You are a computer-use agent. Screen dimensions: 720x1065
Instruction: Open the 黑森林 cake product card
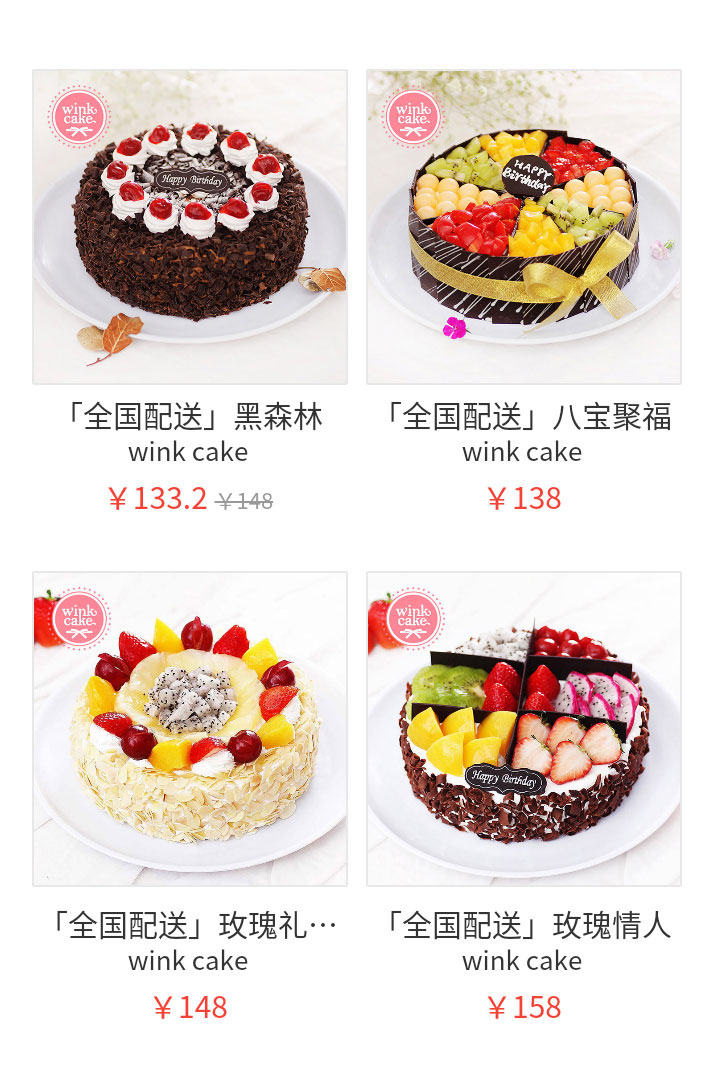[190, 227]
